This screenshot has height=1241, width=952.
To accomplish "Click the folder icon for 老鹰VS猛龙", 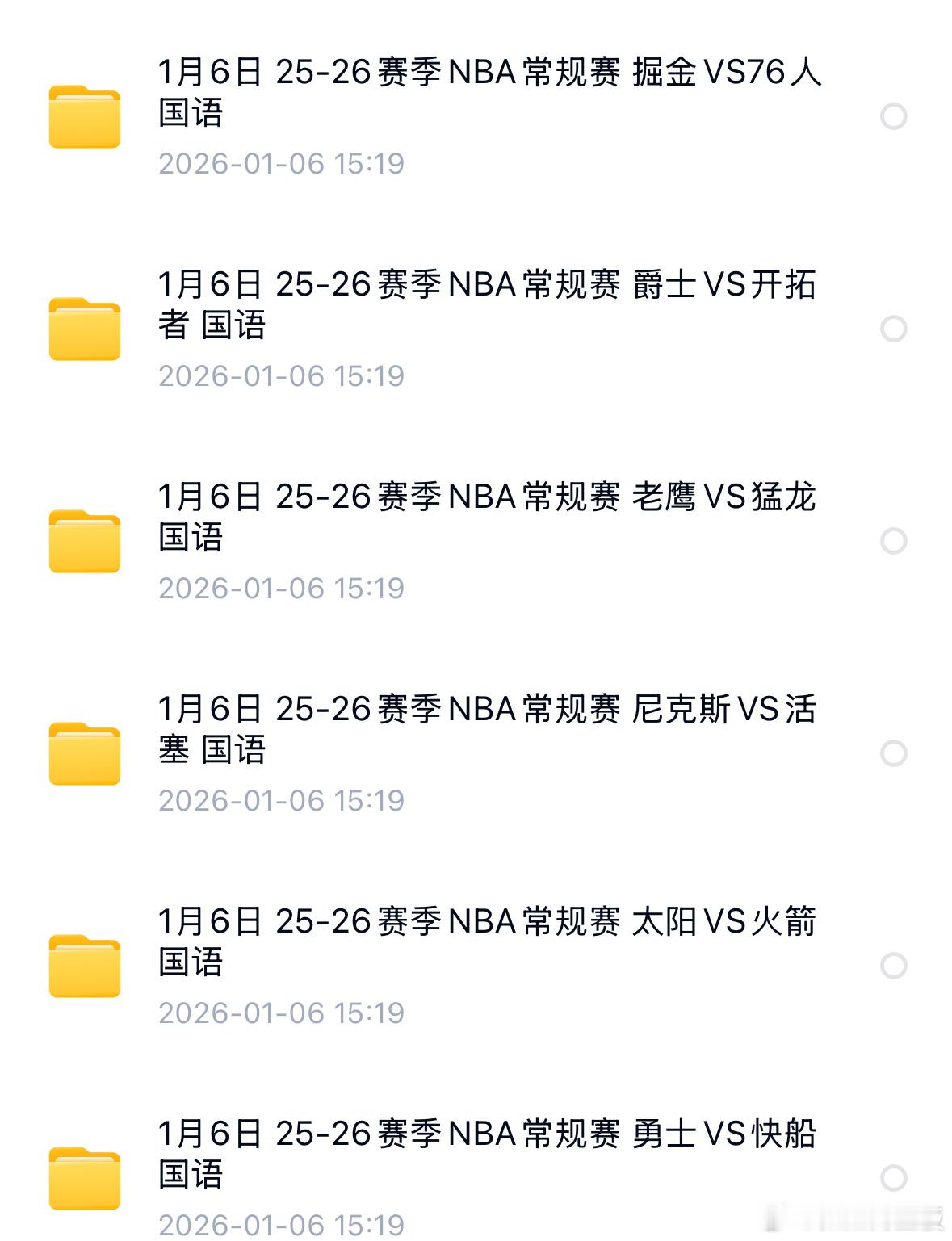I will (85, 541).
